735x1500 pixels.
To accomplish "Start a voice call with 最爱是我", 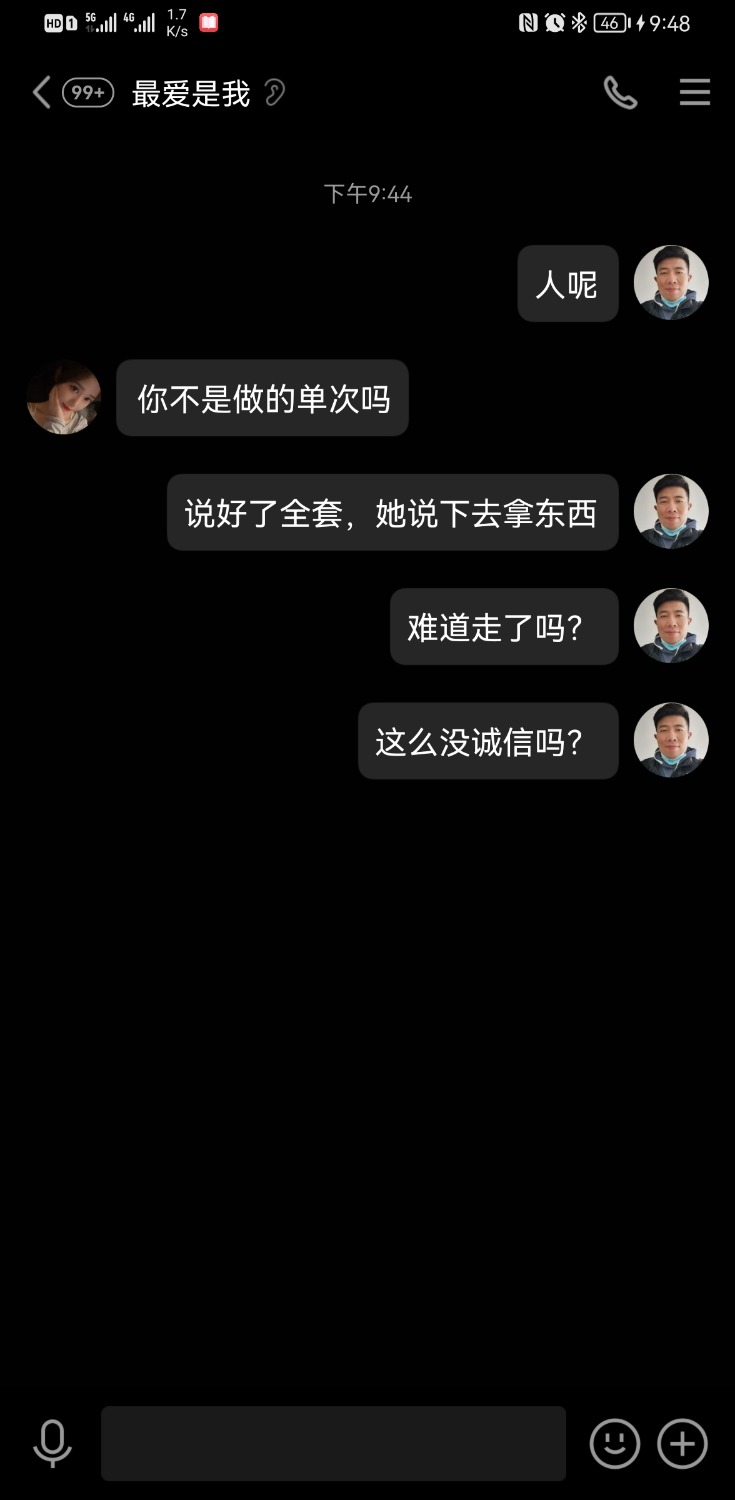I will (x=620, y=93).
